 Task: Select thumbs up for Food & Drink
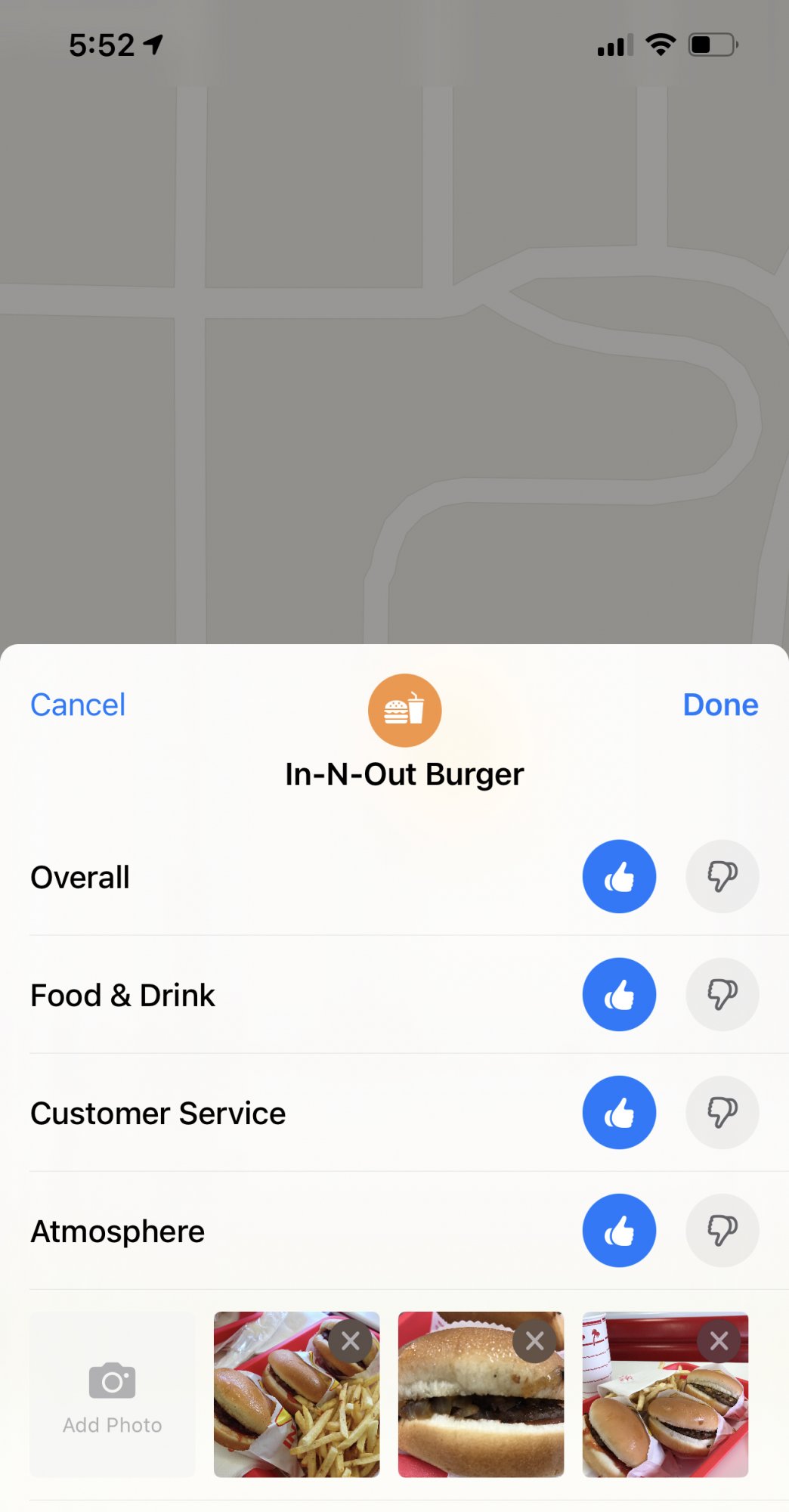coord(619,995)
